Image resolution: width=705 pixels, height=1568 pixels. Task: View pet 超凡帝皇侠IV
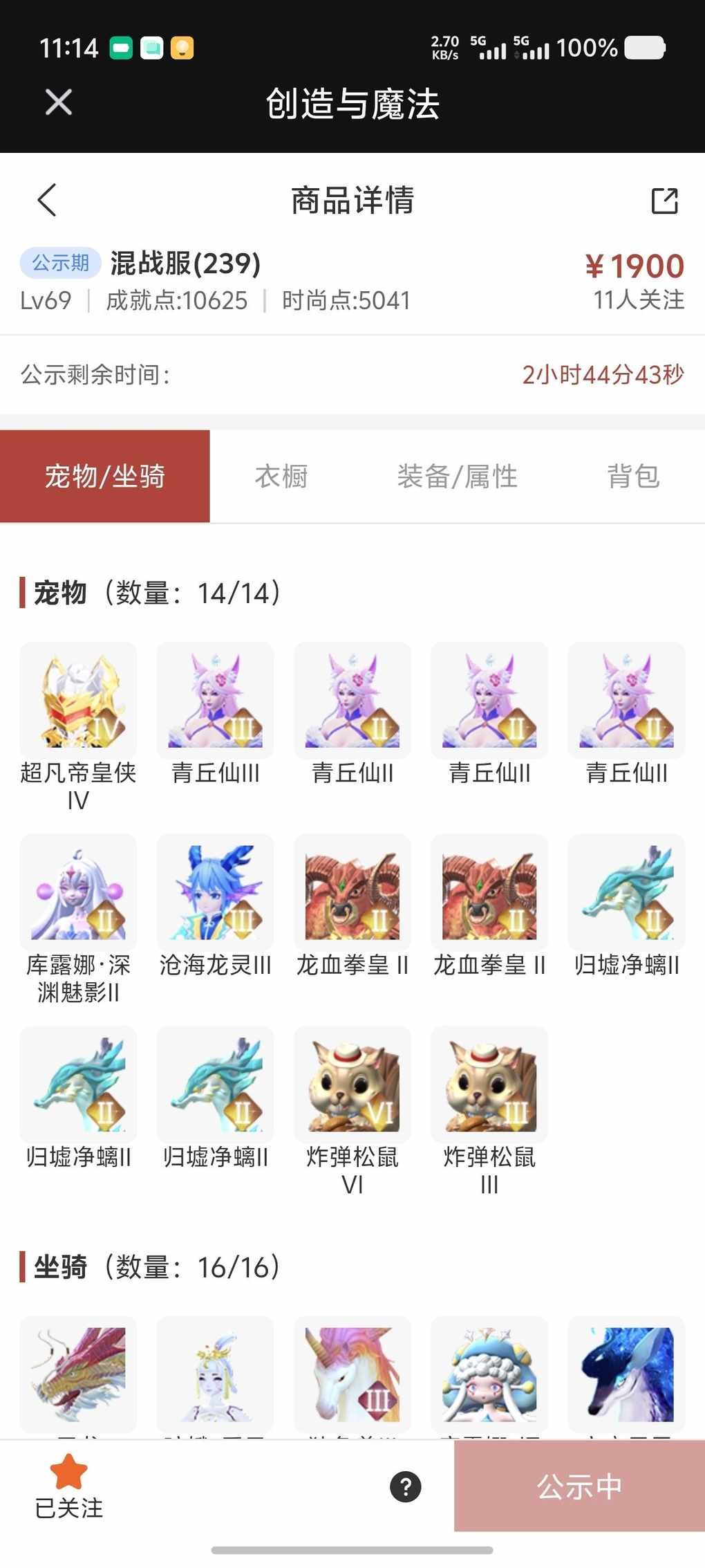point(78,701)
